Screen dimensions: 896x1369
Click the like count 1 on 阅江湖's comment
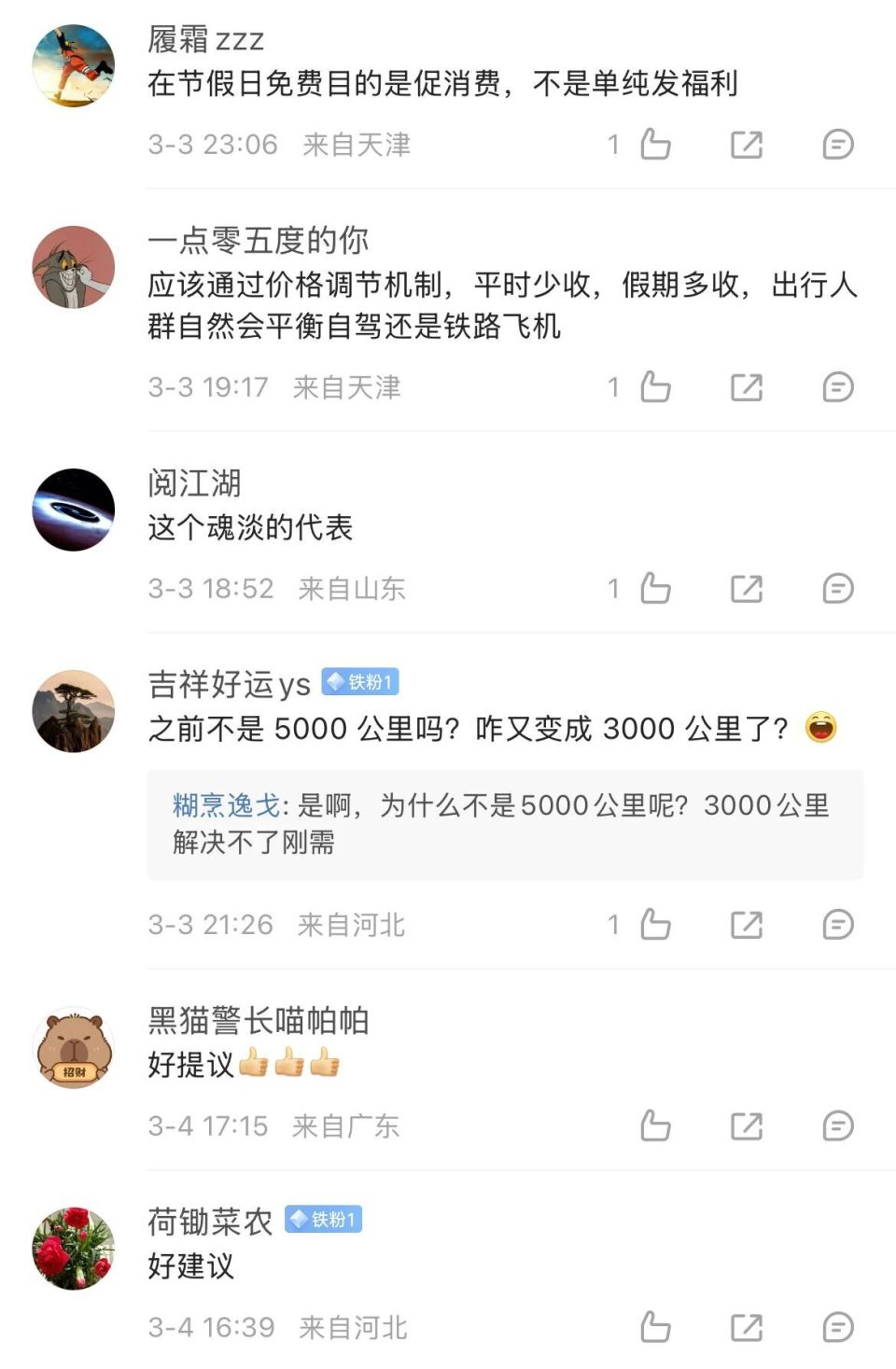click(x=613, y=589)
